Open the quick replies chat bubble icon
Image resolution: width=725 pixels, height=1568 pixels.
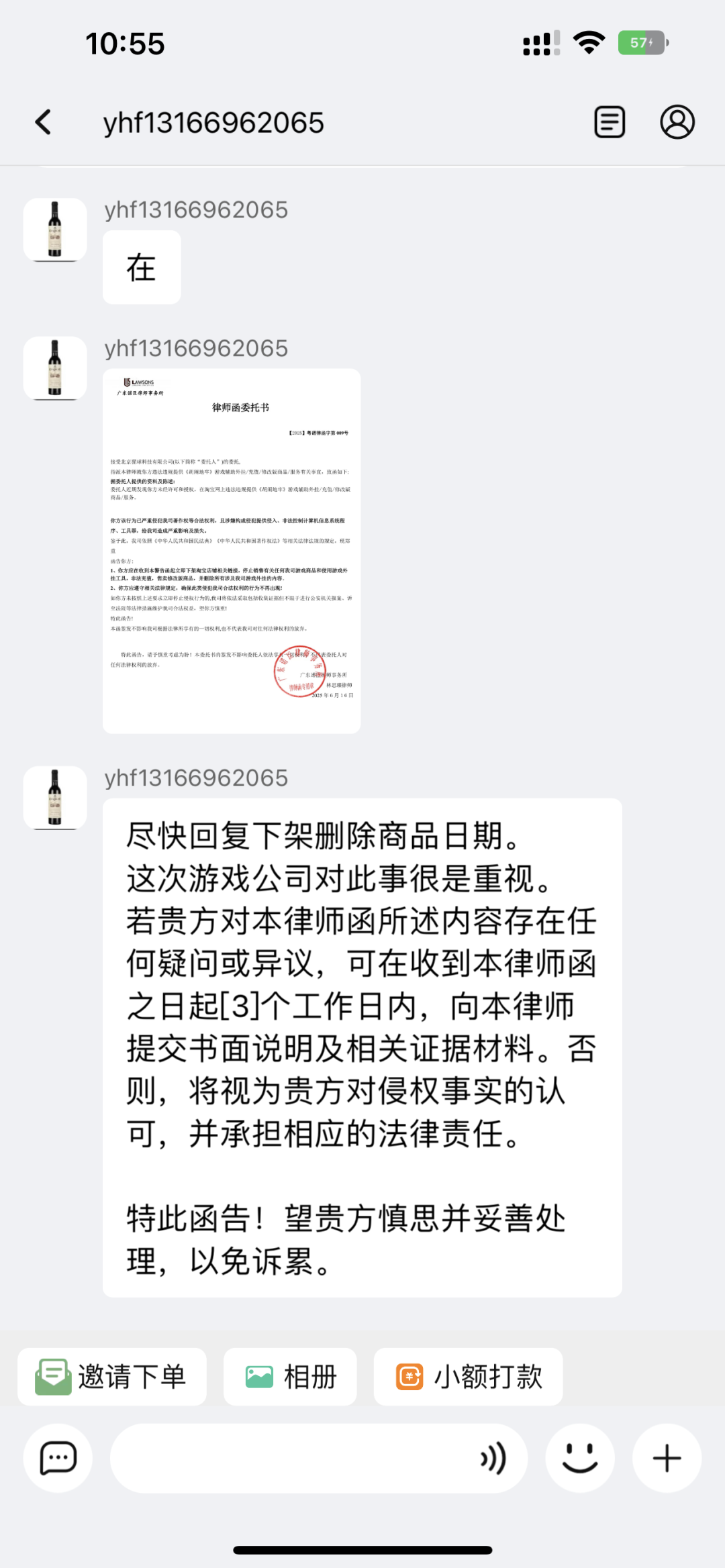(58, 1459)
